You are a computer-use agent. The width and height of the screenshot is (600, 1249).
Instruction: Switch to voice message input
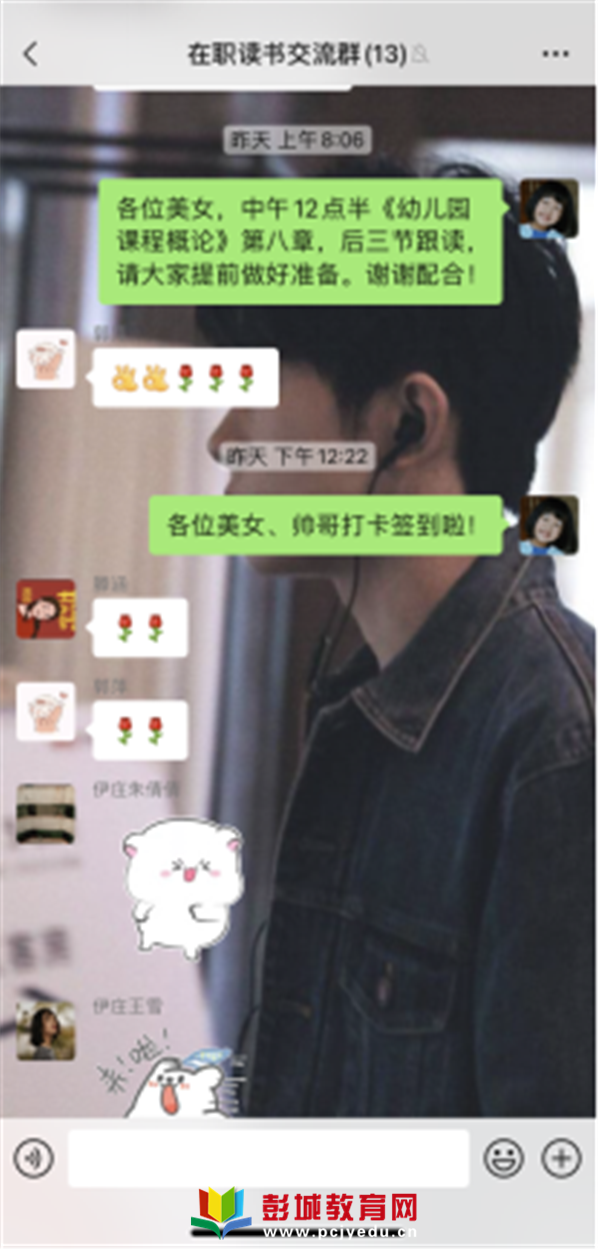(x=34, y=1159)
